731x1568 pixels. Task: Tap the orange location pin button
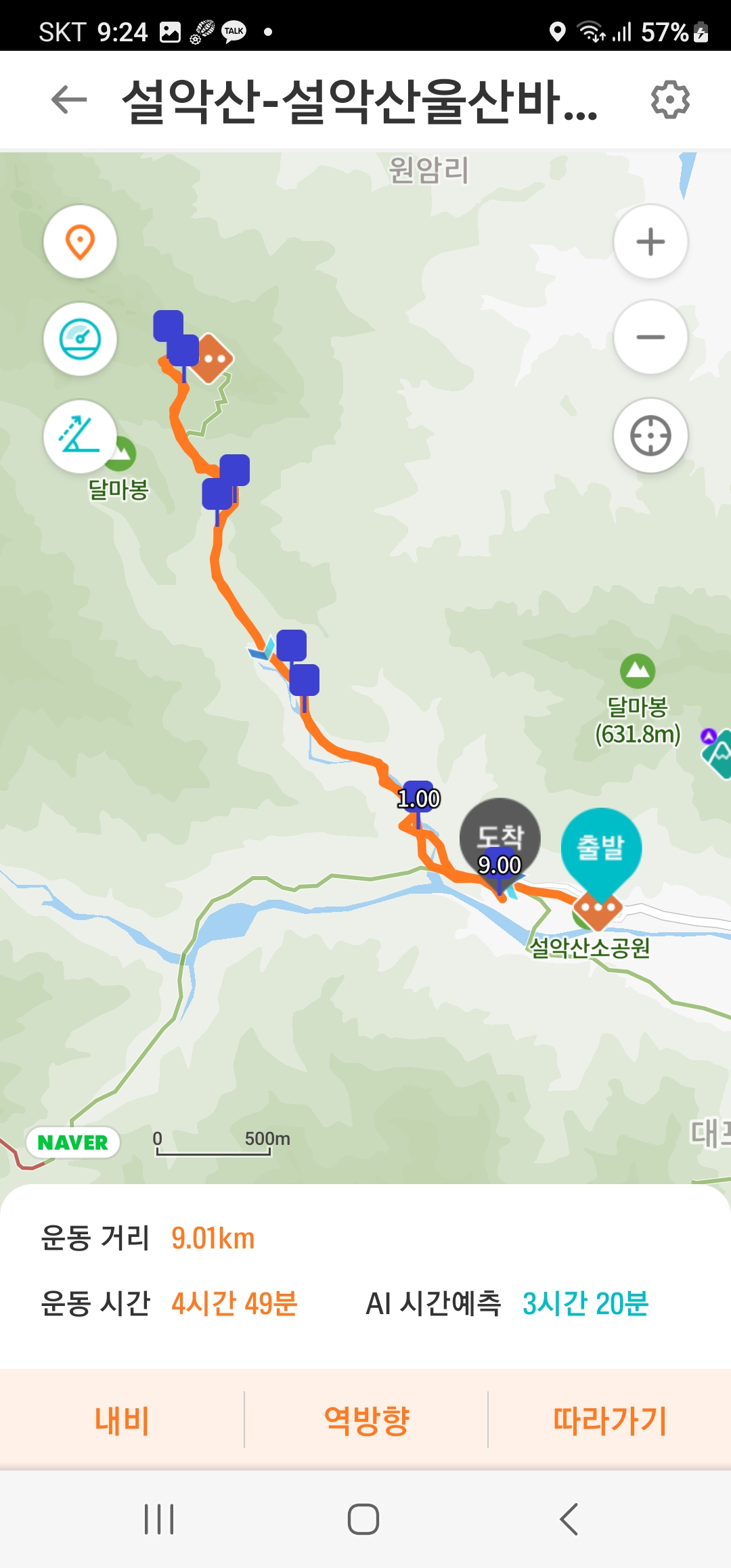[81, 242]
